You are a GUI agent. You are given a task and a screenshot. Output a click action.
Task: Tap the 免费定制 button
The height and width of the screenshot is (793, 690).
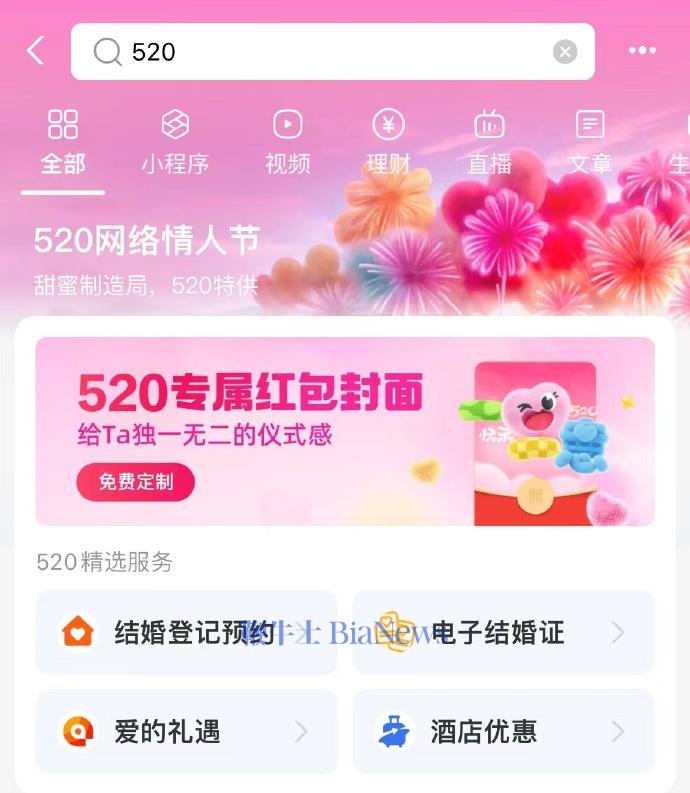[135, 482]
